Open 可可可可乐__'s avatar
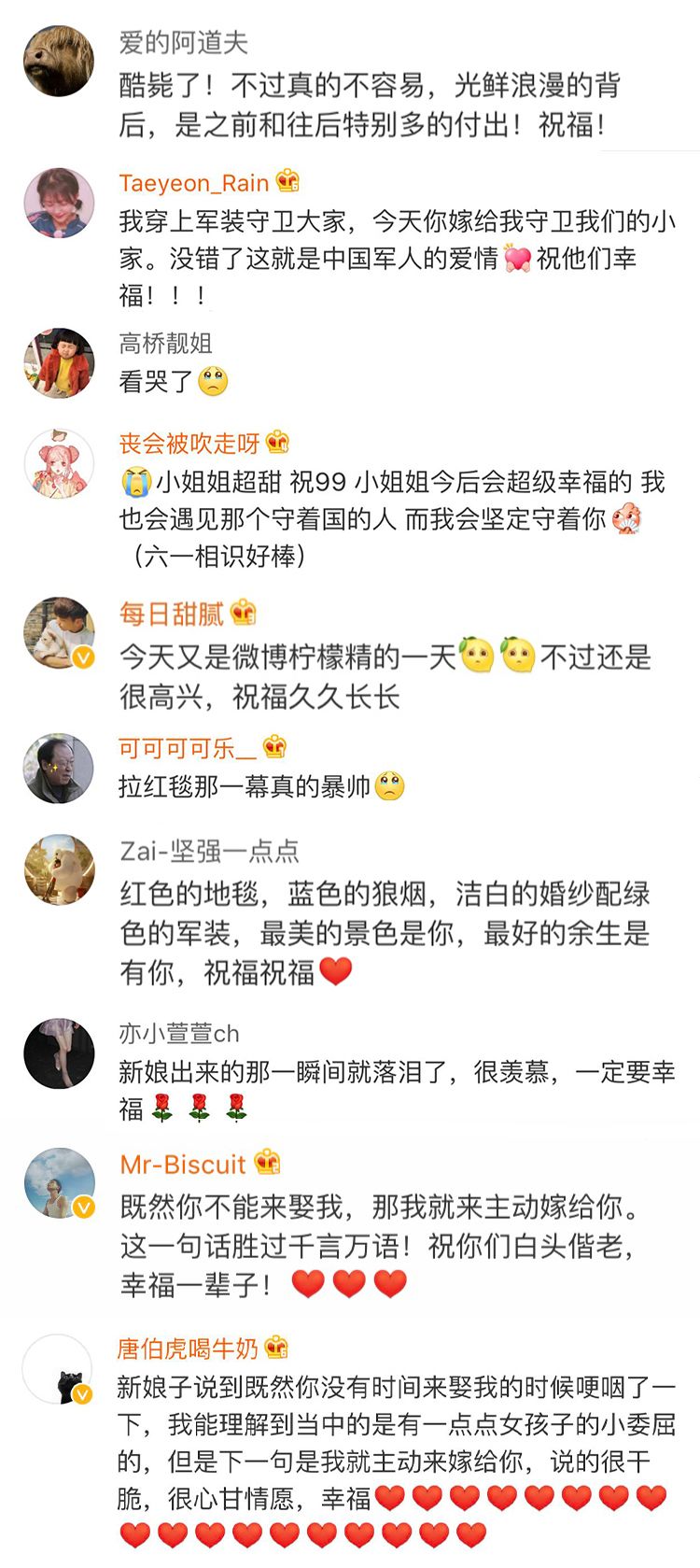 pos(59,769)
